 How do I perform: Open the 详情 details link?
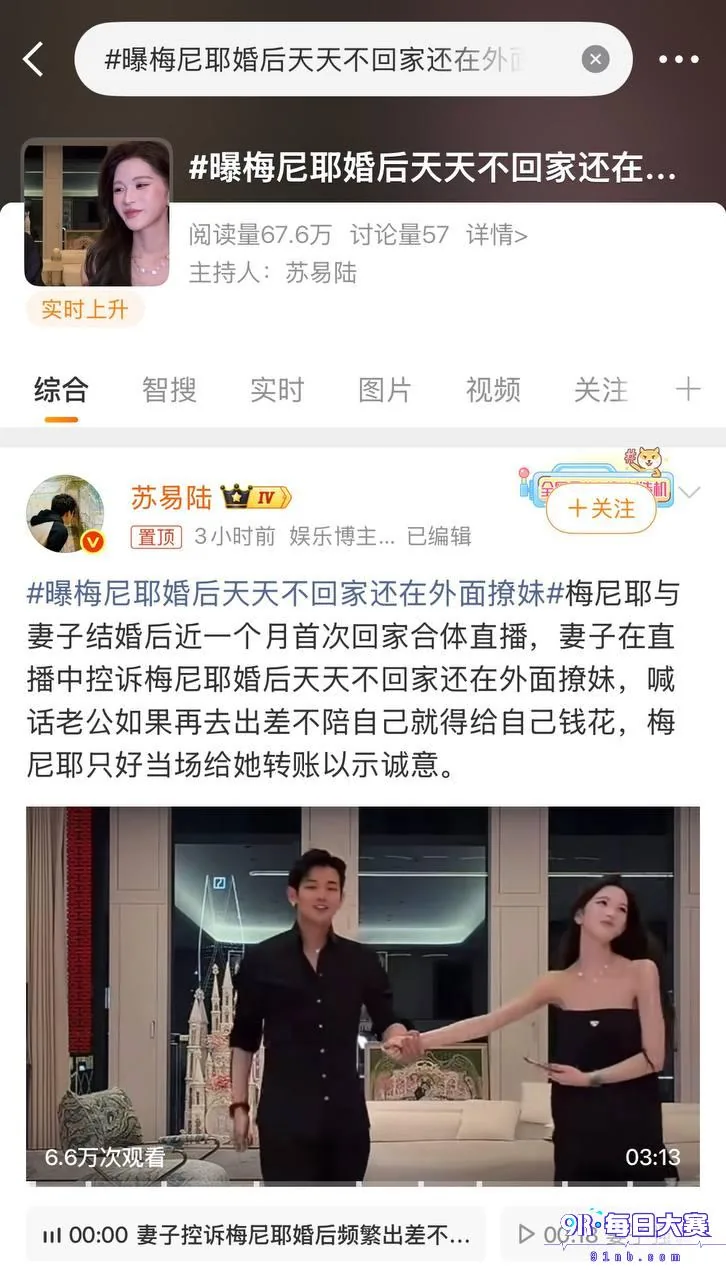497,235
